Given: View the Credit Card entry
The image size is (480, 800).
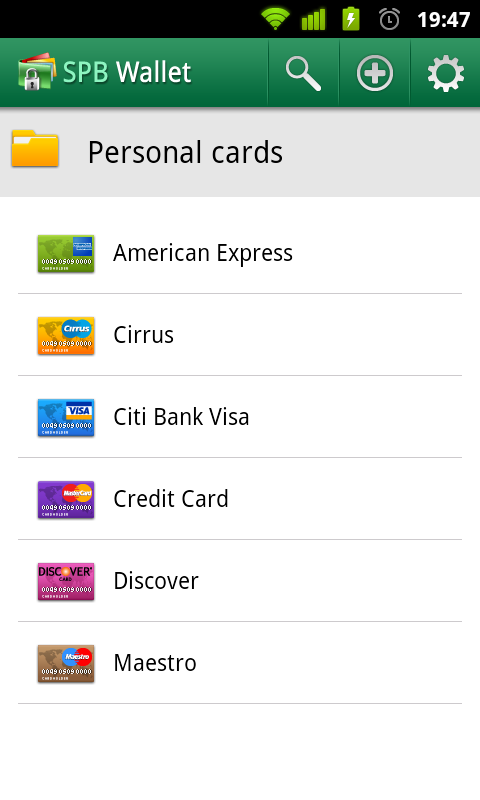Looking at the screenshot, I should tap(240, 499).
